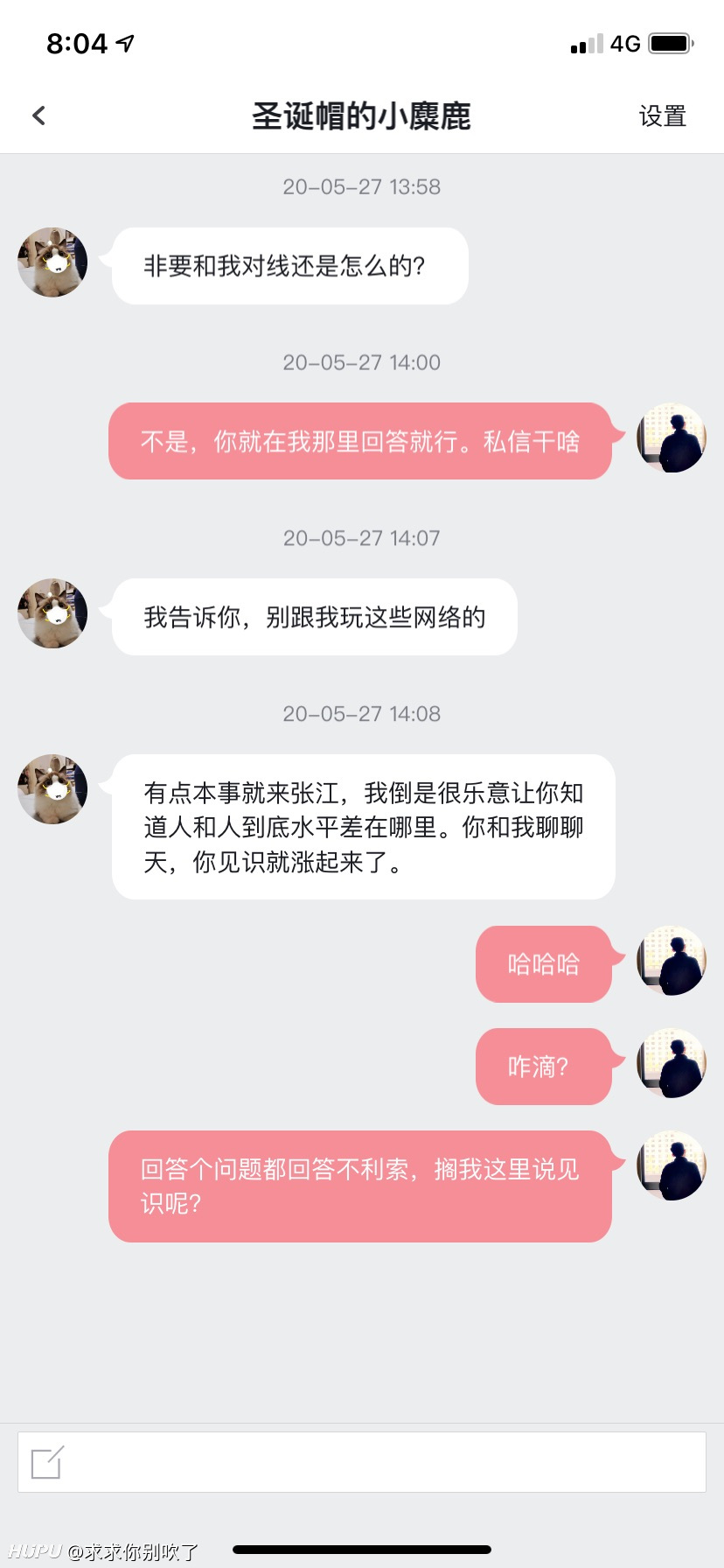Viewport: 724px width, 1568px height.
Task: Open my avatar beside 哈哈哈 message
Action: (672, 961)
